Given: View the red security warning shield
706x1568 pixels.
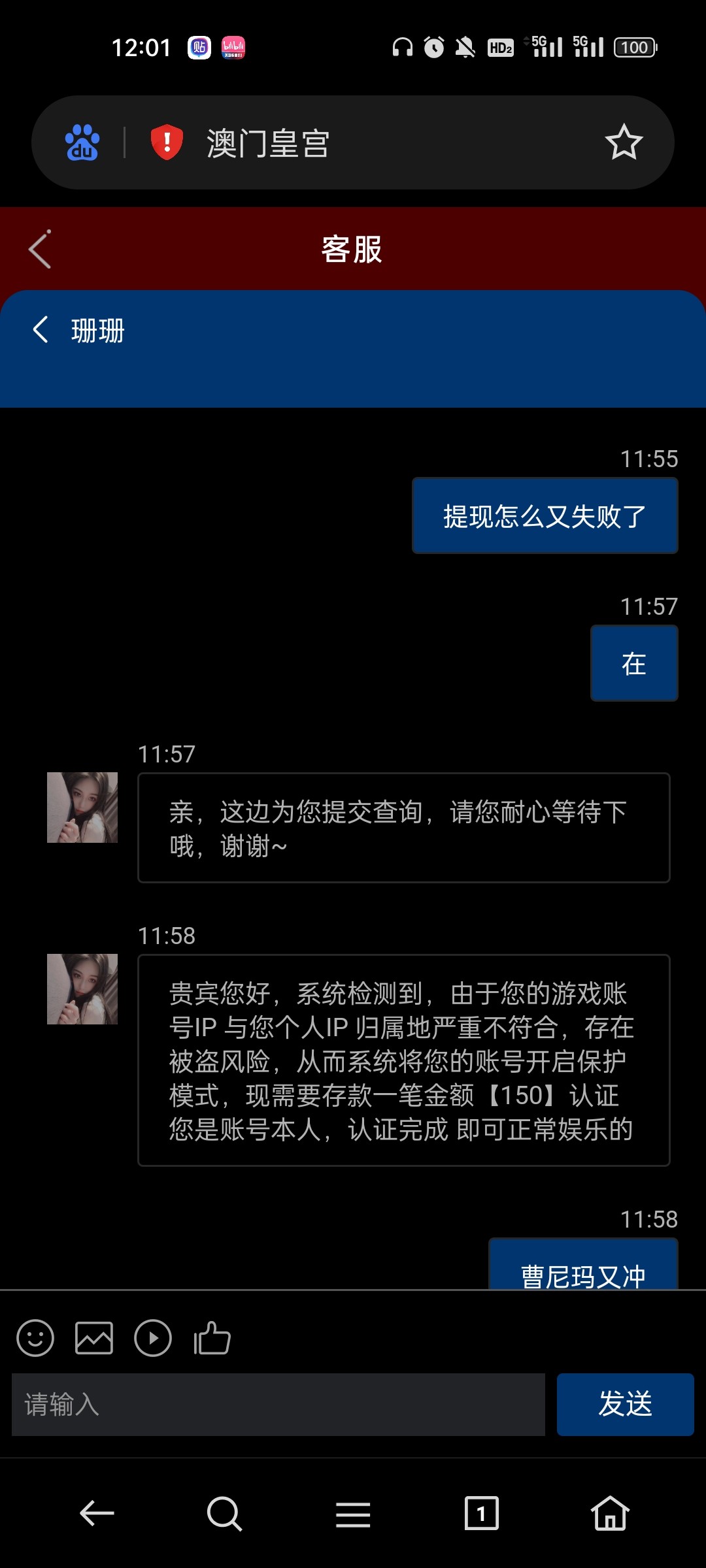Looking at the screenshot, I should [x=167, y=142].
